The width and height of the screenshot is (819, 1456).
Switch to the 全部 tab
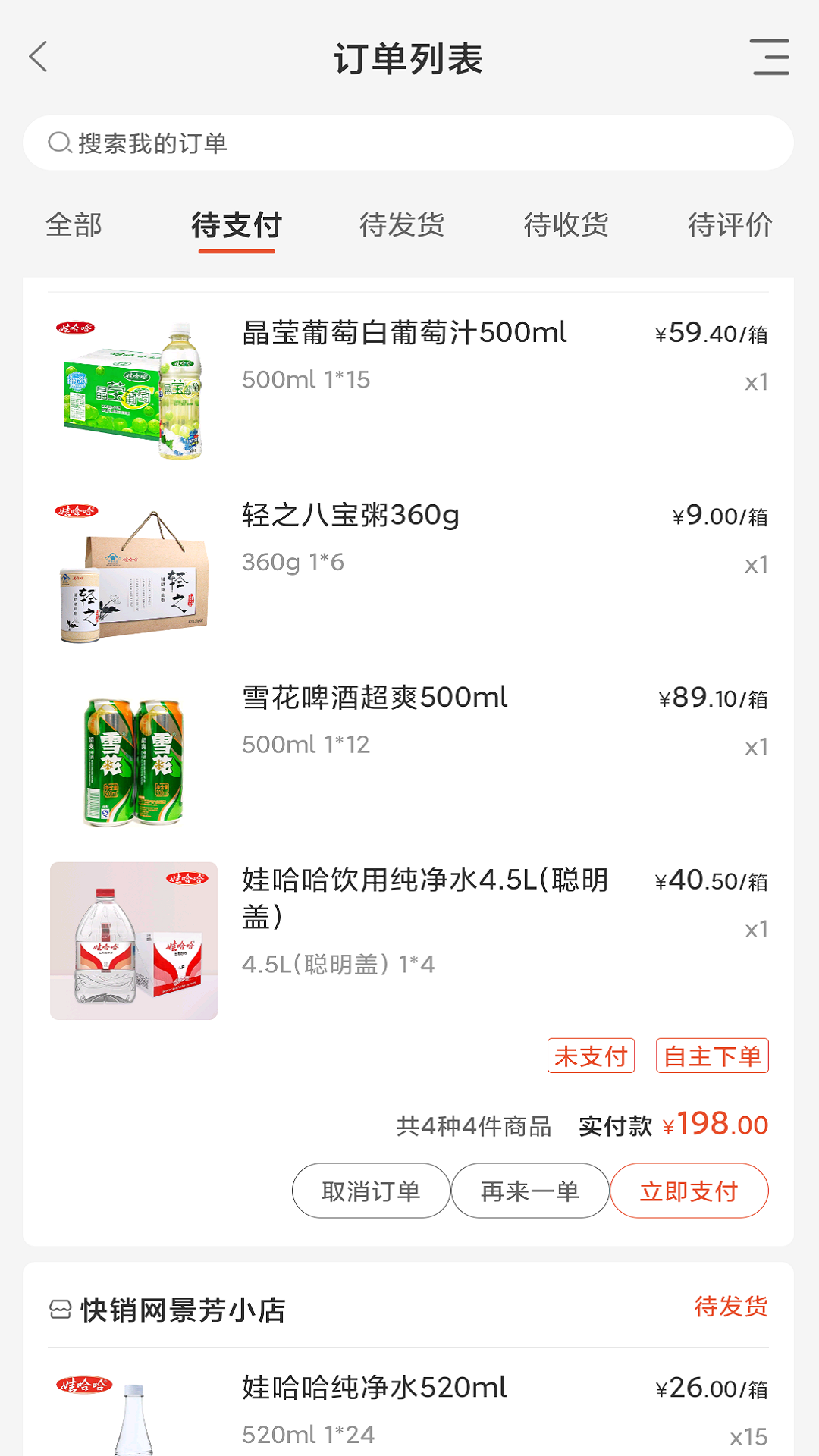click(74, 225)
